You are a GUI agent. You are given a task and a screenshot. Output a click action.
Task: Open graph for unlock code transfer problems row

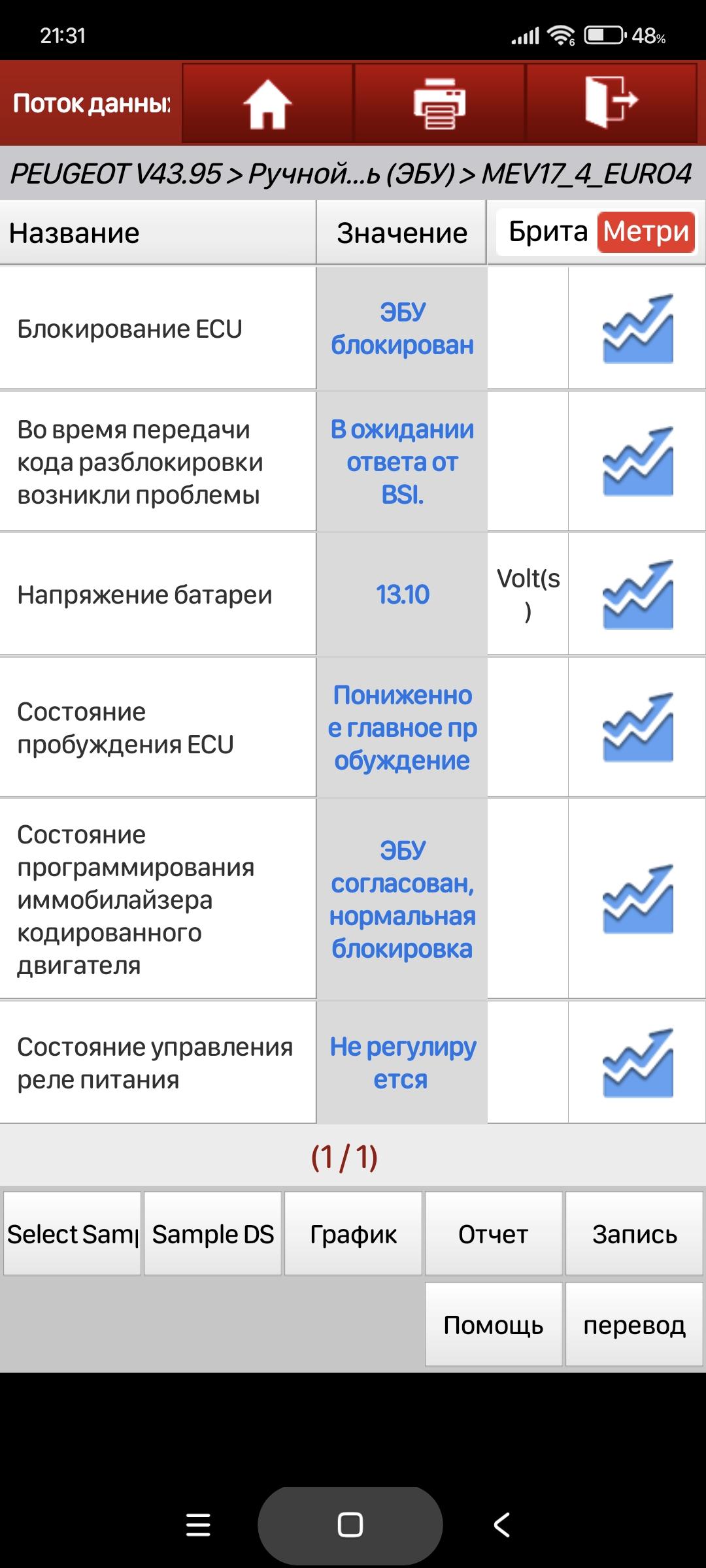click(637, 461)
